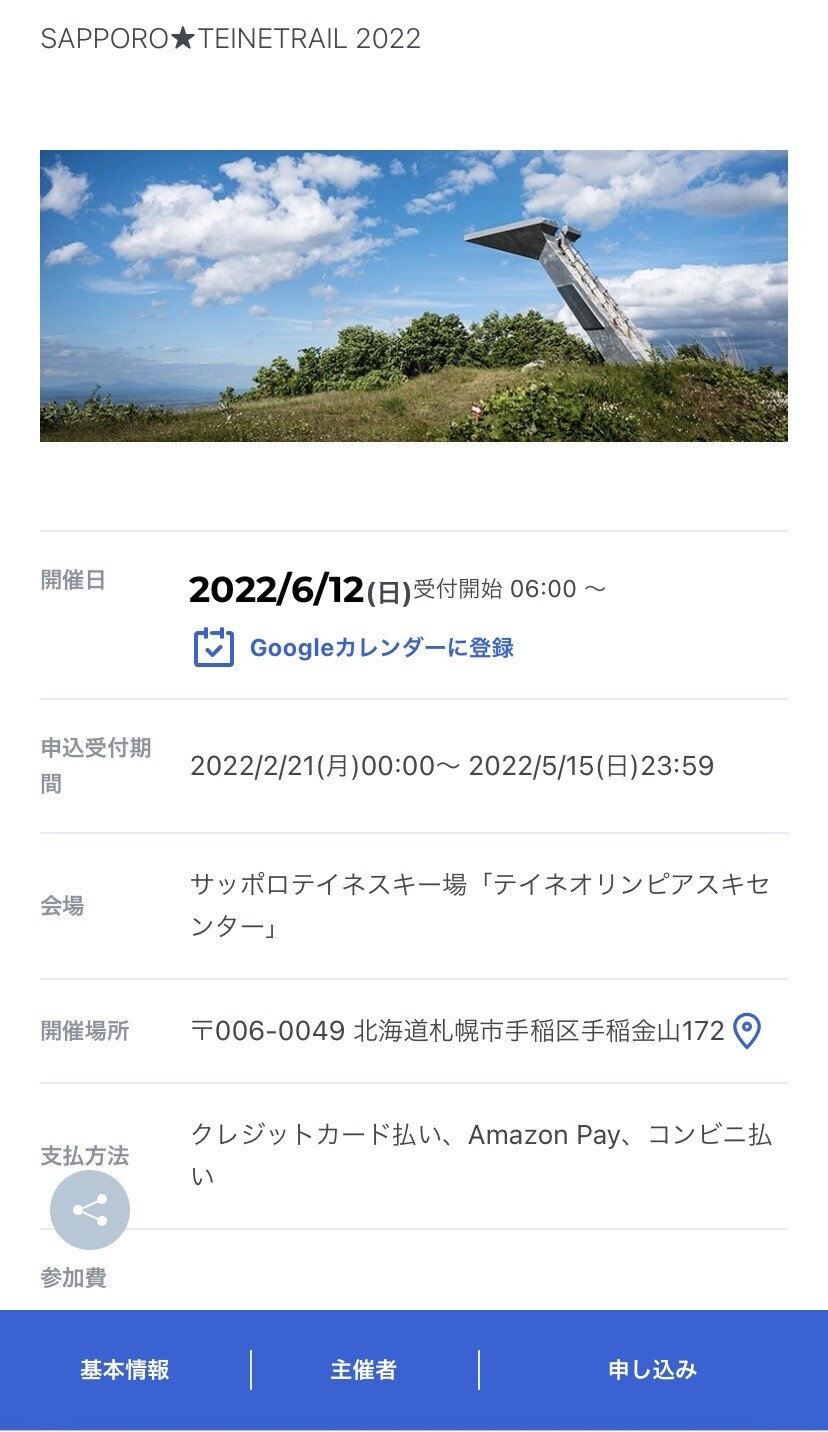Screen dimensions: 828x1432
Task: Click the 開催日 field label
Action: click(73, 580)
